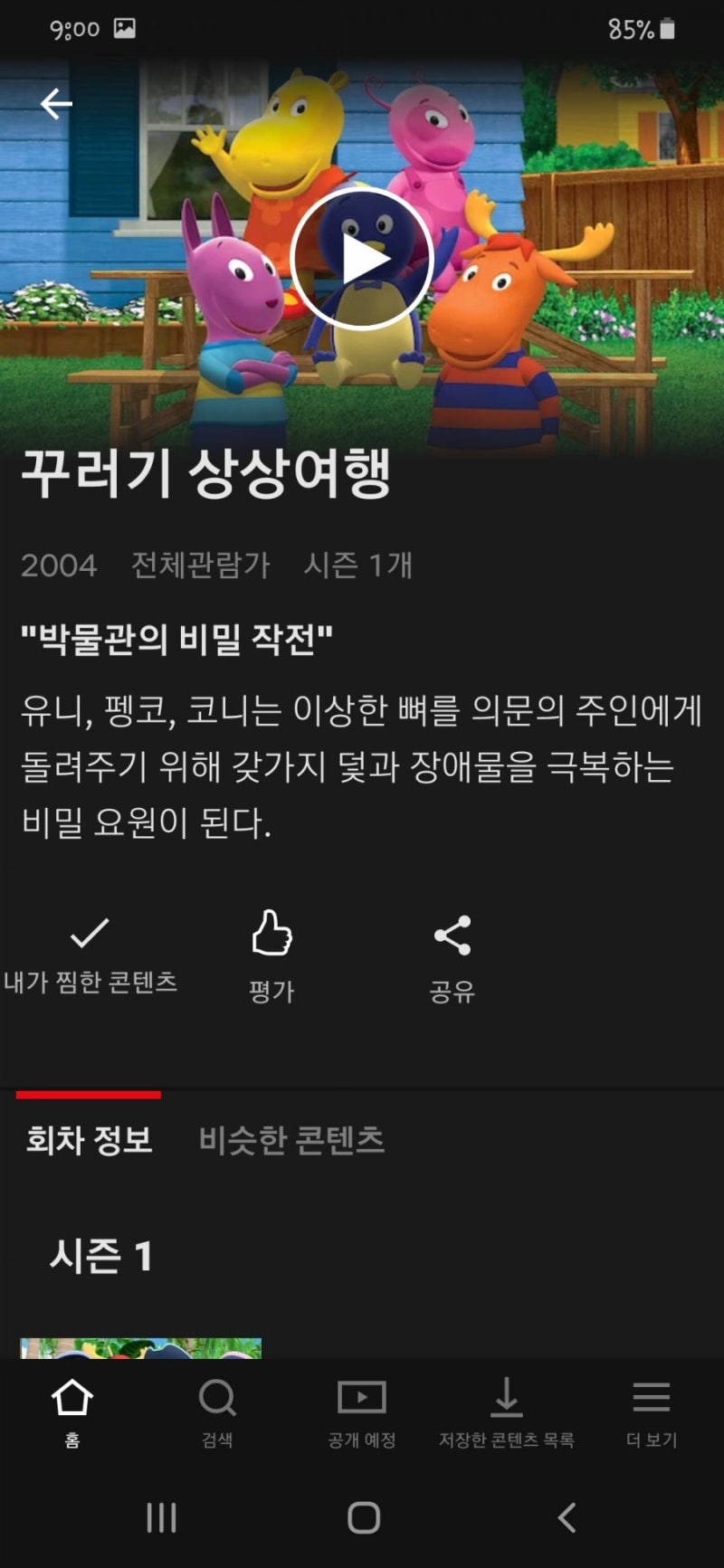The height and width of the screenshot is (1568, 724).
Task: Share this show via 공유
Action: [452, 959]
